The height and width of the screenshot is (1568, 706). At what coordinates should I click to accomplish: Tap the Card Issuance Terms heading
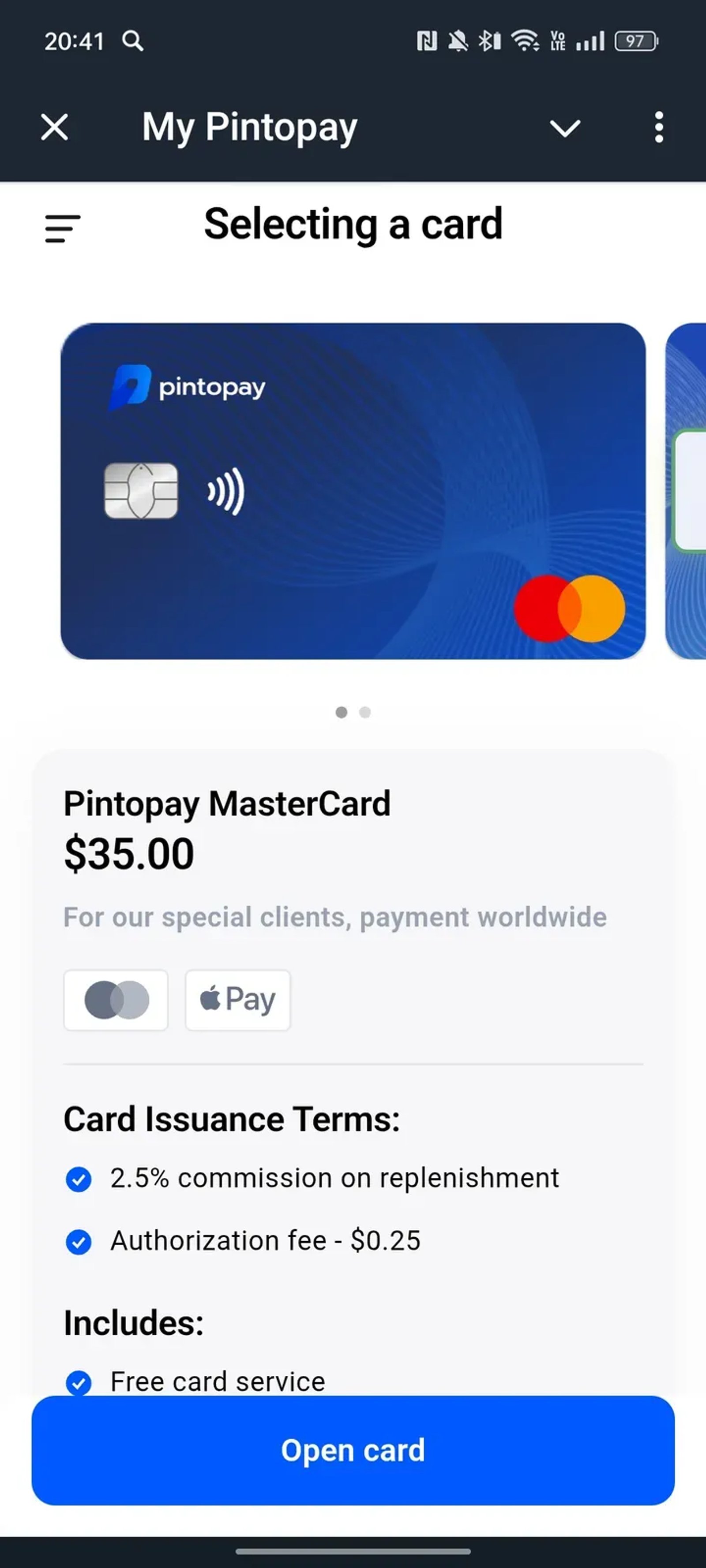tap(232, 1119)
